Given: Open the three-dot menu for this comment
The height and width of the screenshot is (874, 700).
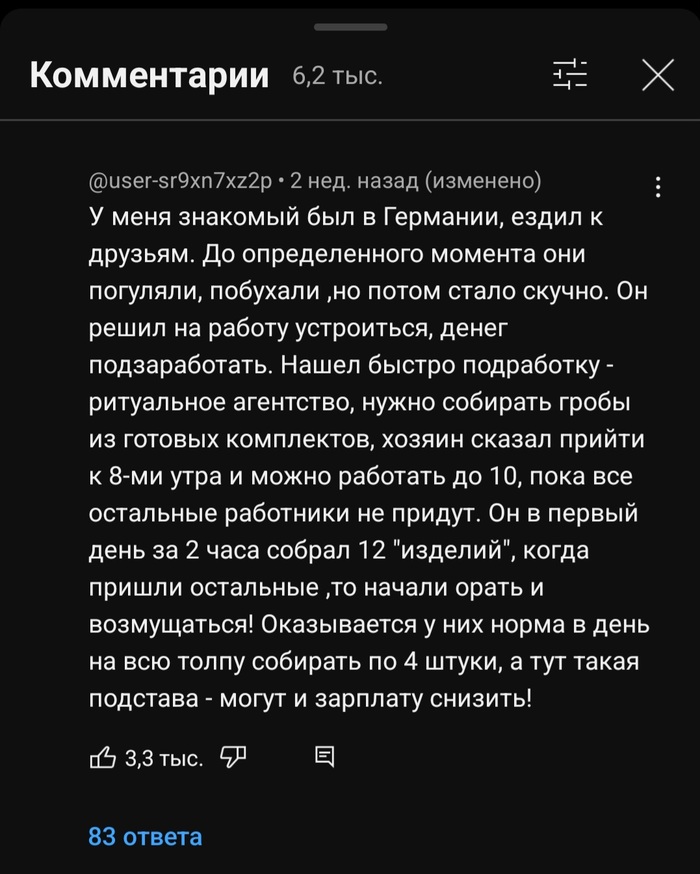Looking at the screenshot, I should tap(657, 188).
